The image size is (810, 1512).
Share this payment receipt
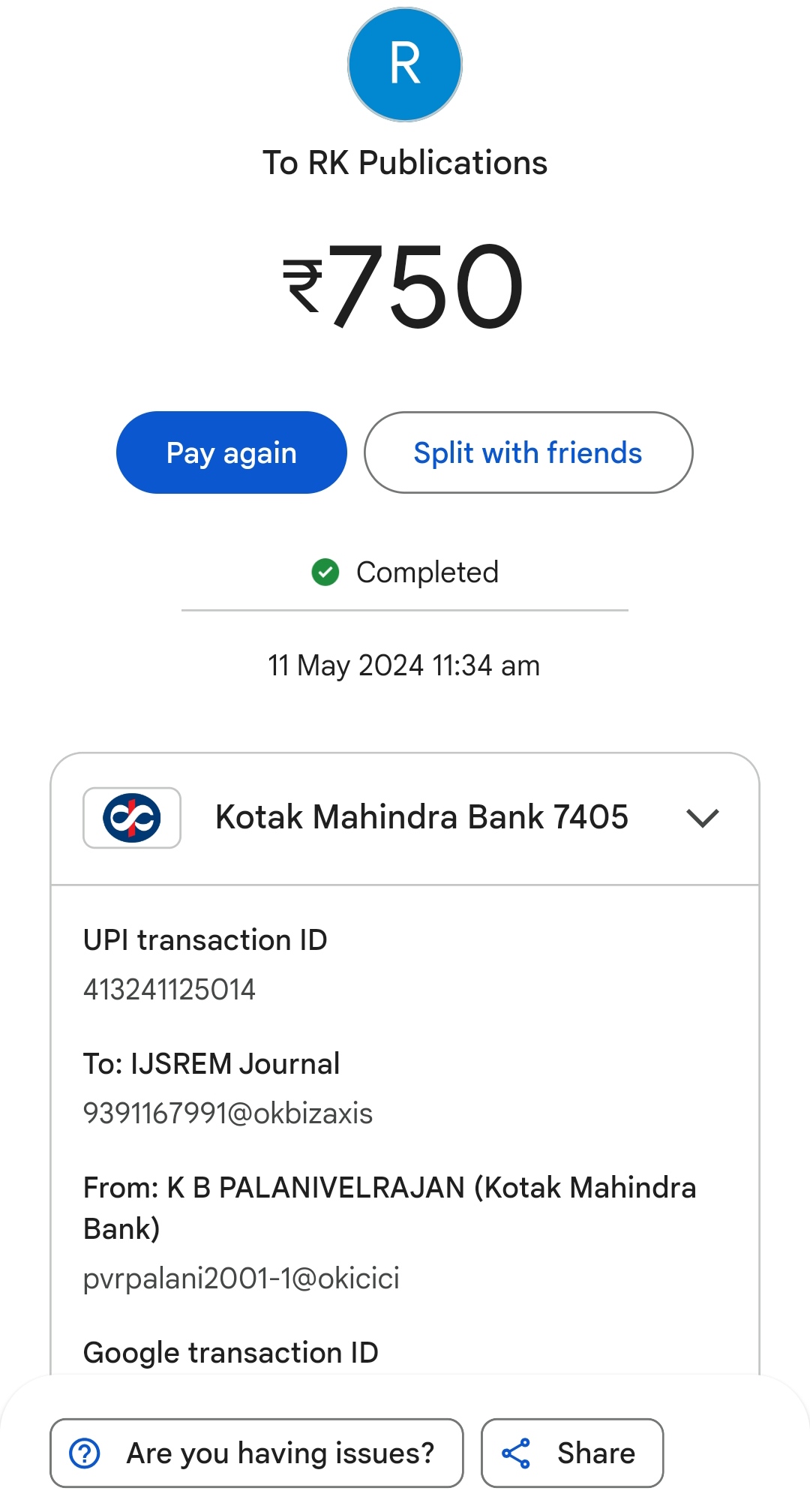[571, 1453]
